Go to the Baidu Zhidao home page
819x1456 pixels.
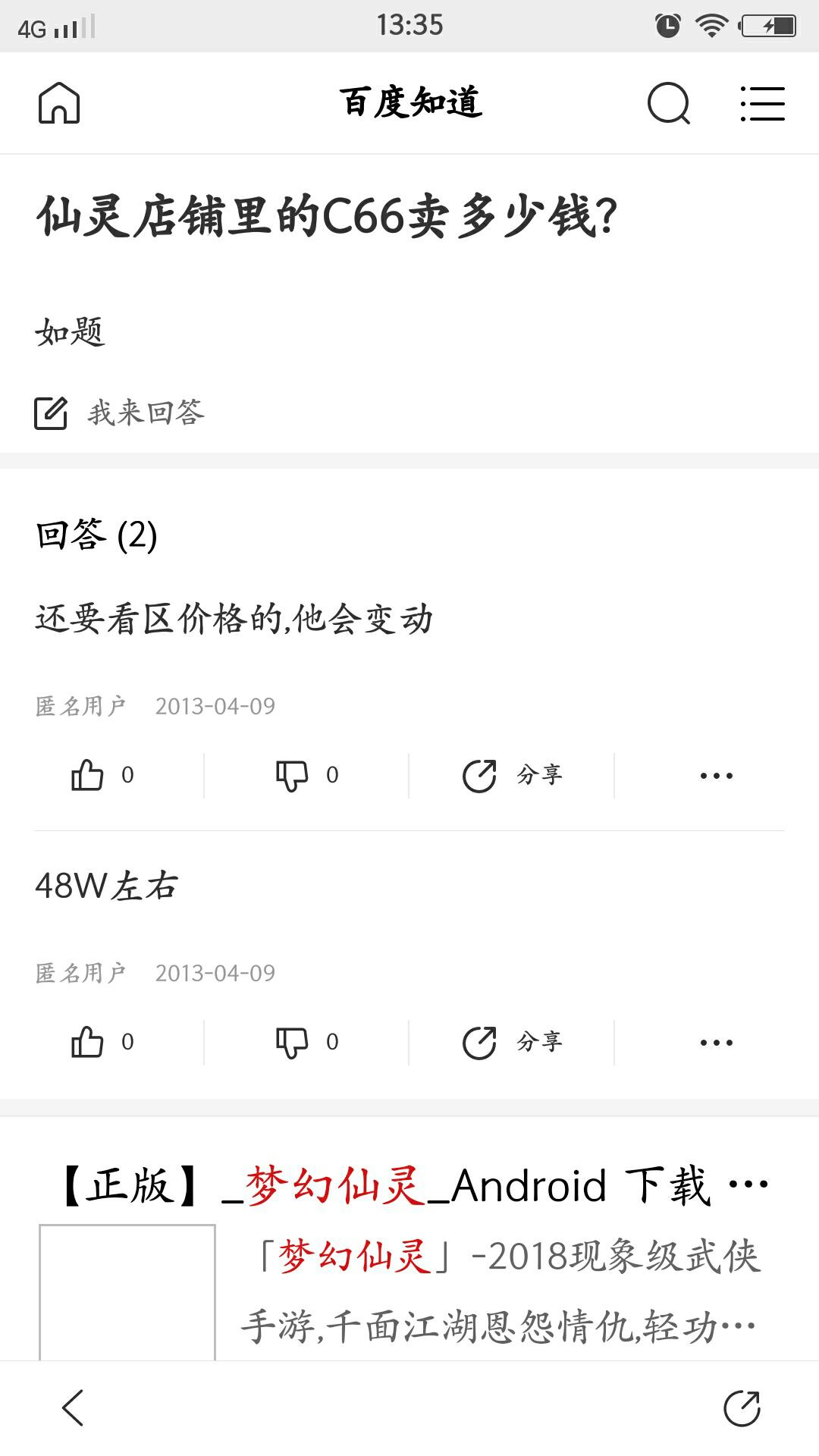59,103
